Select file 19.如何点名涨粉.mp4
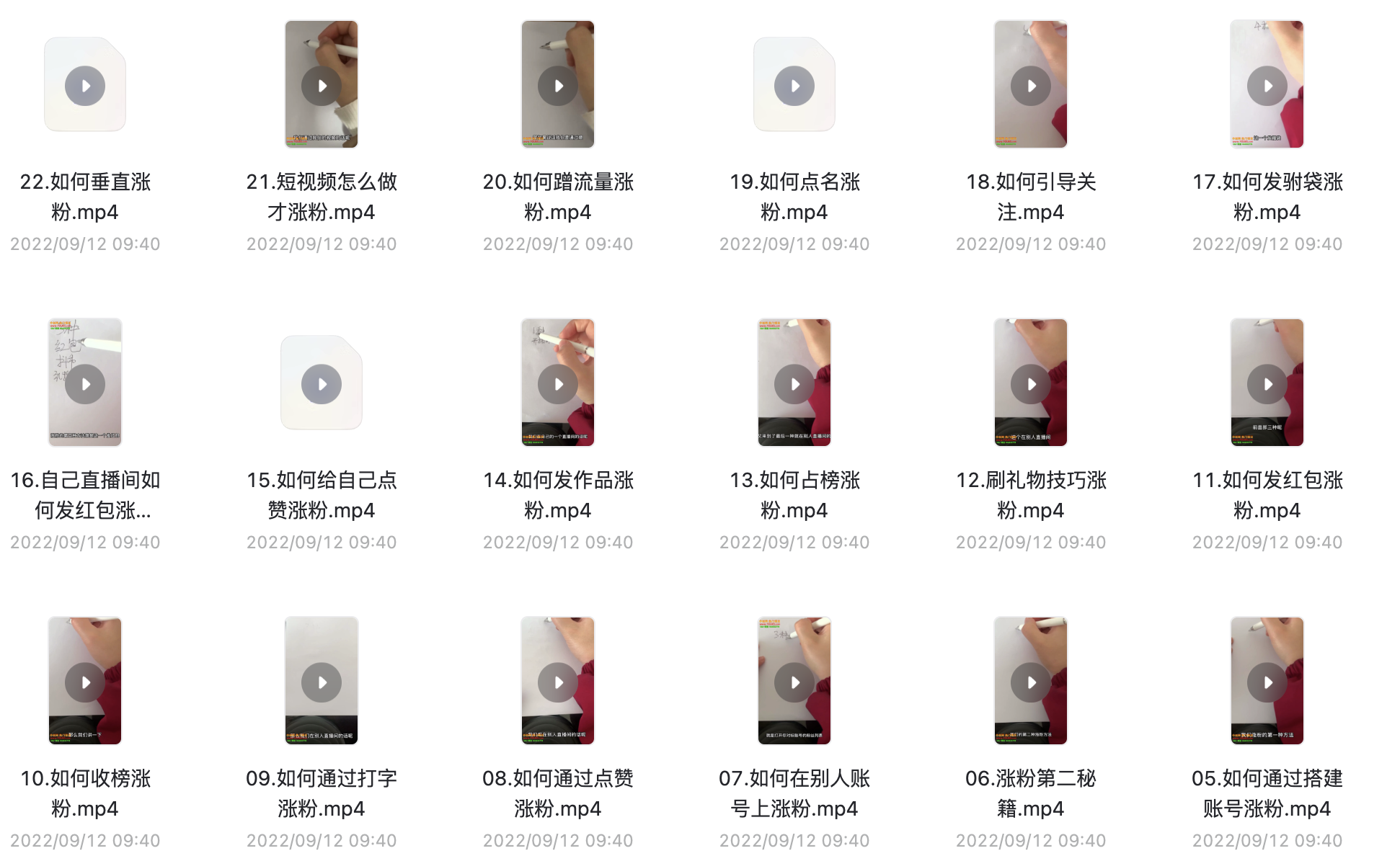 coord(794,86)
